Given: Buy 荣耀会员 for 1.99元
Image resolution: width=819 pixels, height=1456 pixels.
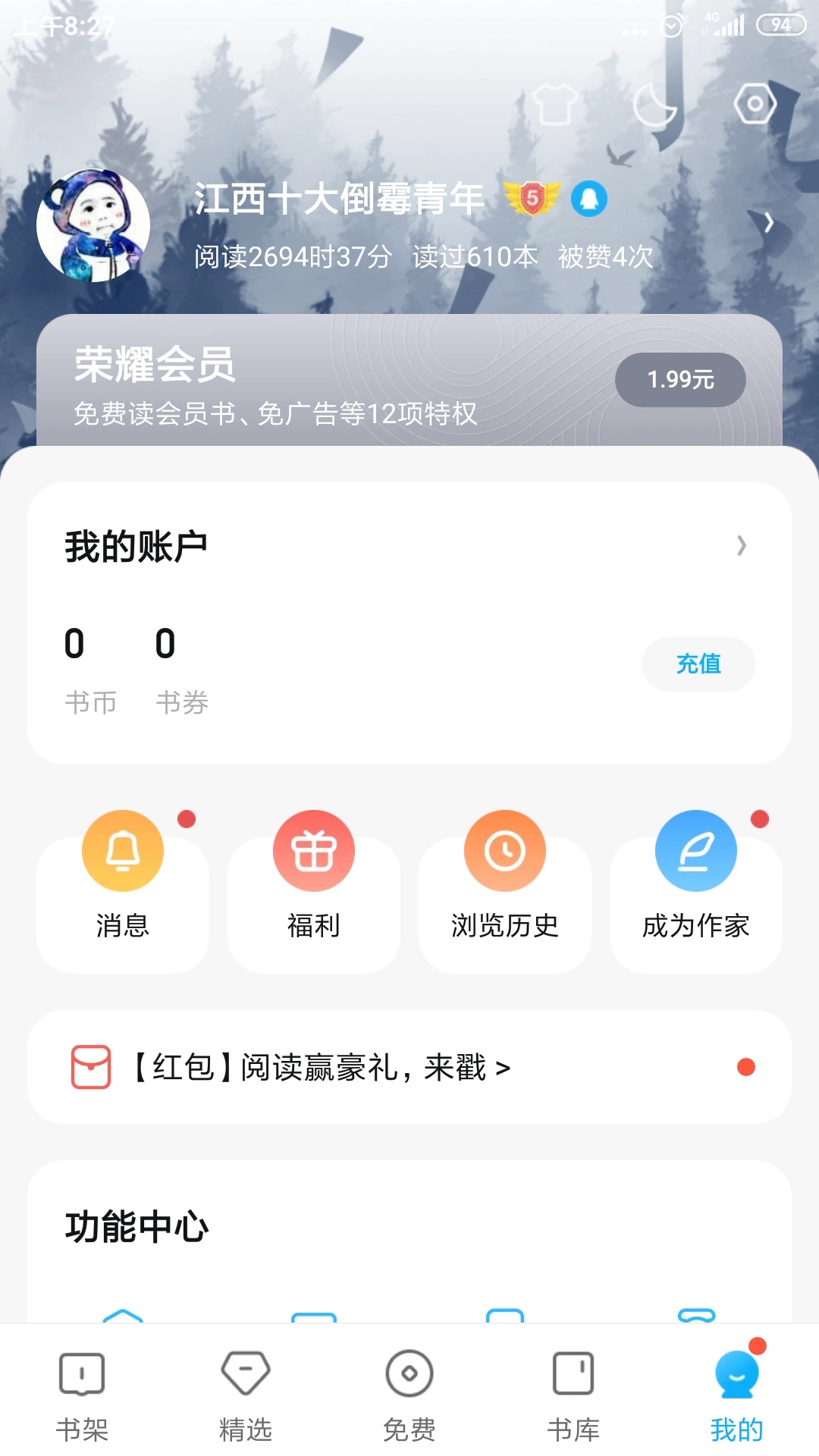Looking at the screenshot, I should pos(680,379).
